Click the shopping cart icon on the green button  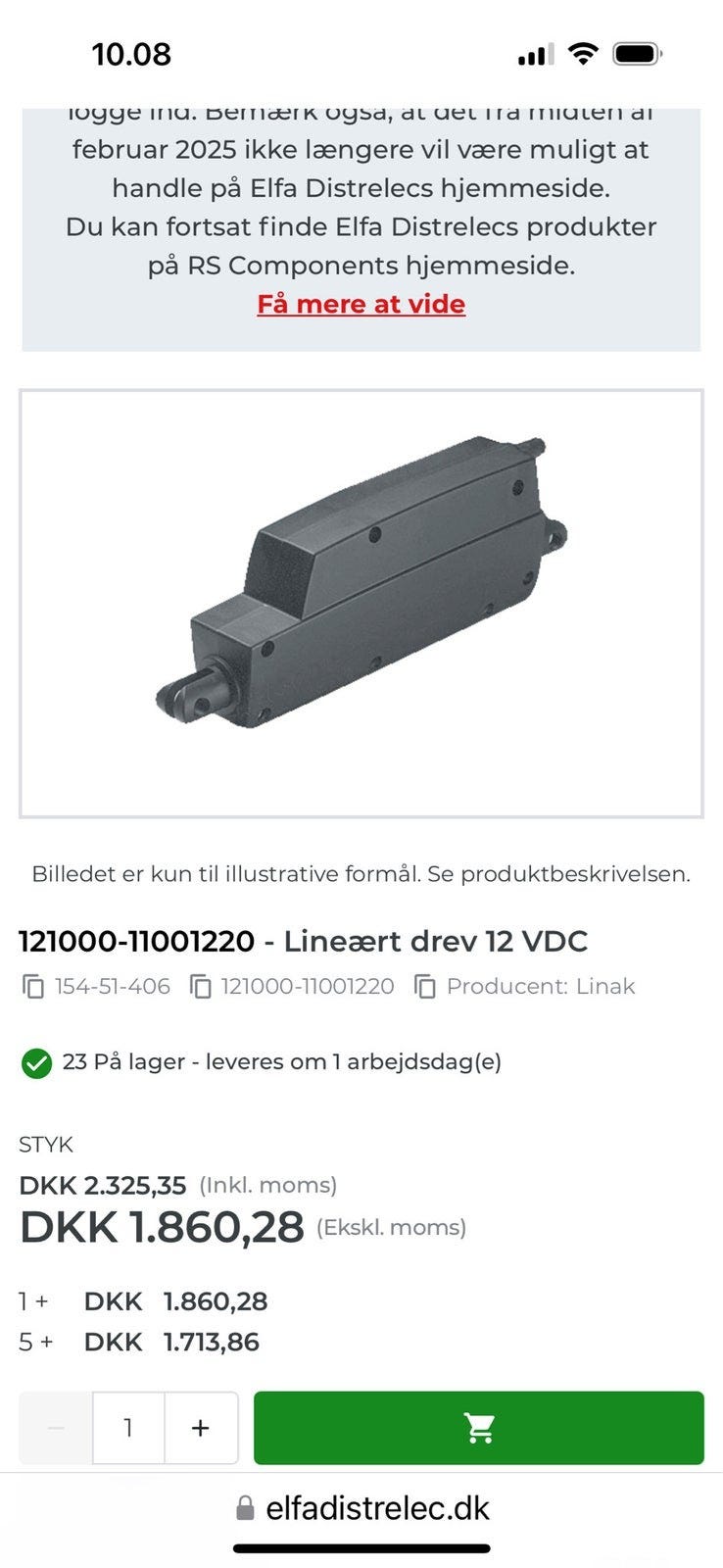[x=479, y=1428]
